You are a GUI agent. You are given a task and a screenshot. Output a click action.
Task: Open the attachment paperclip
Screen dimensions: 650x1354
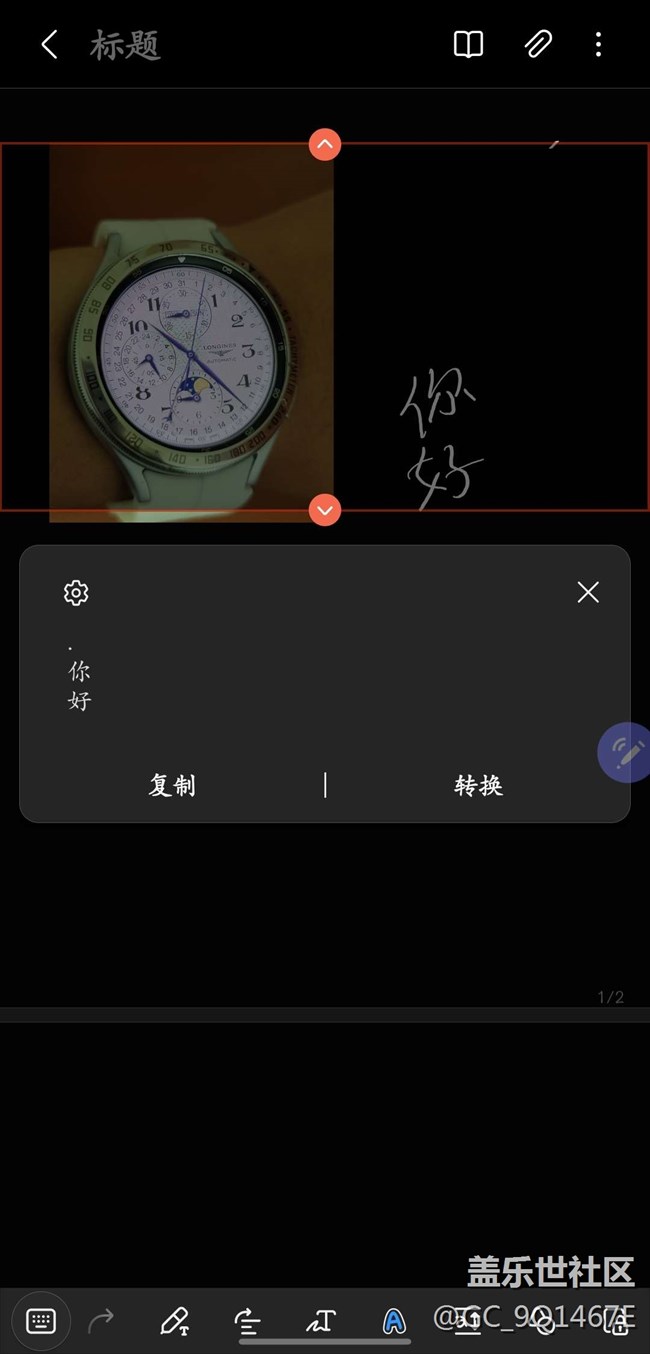click(538, 45)
